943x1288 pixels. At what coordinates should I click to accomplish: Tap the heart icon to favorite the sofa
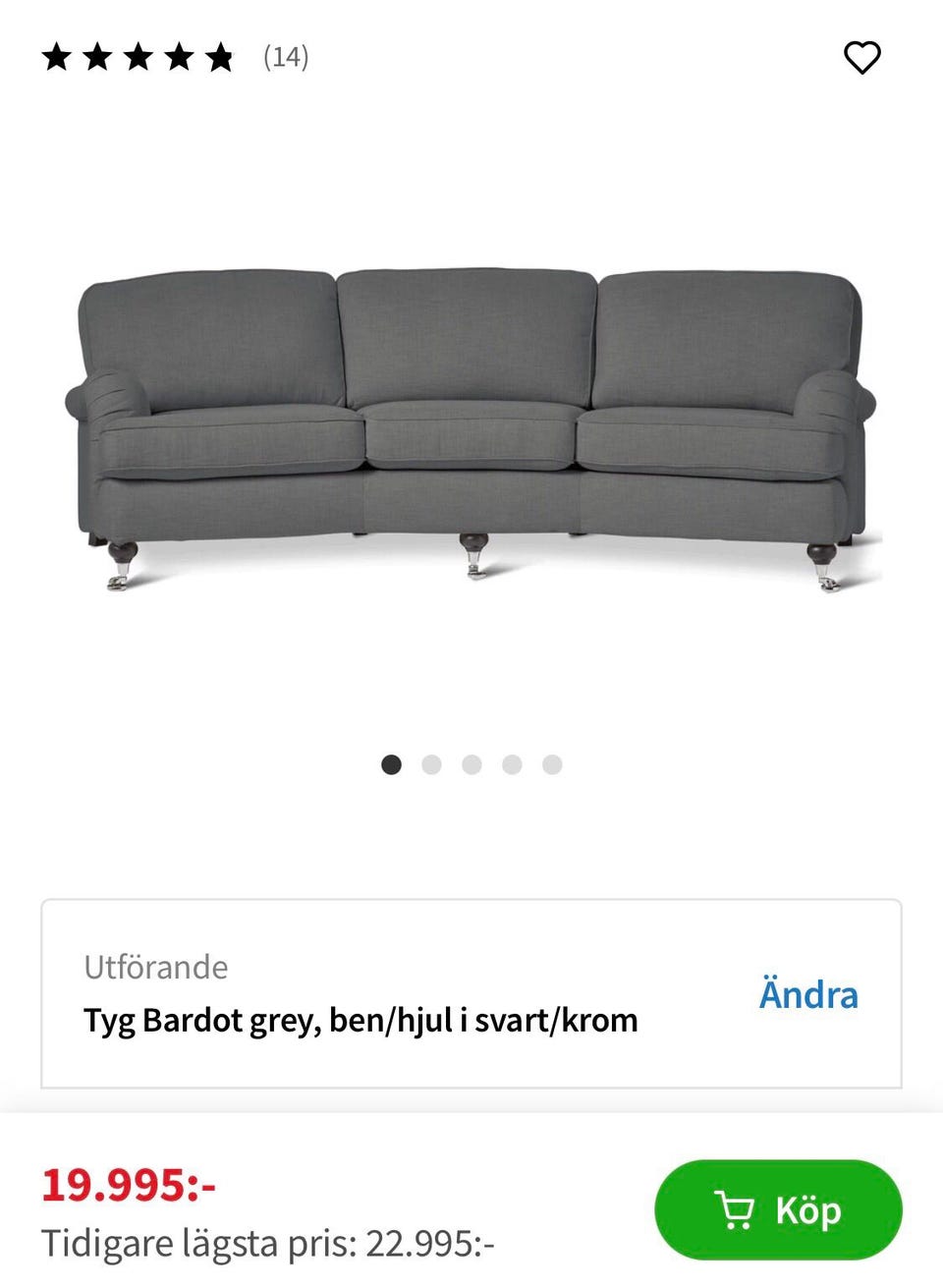(x=862, y=59)
